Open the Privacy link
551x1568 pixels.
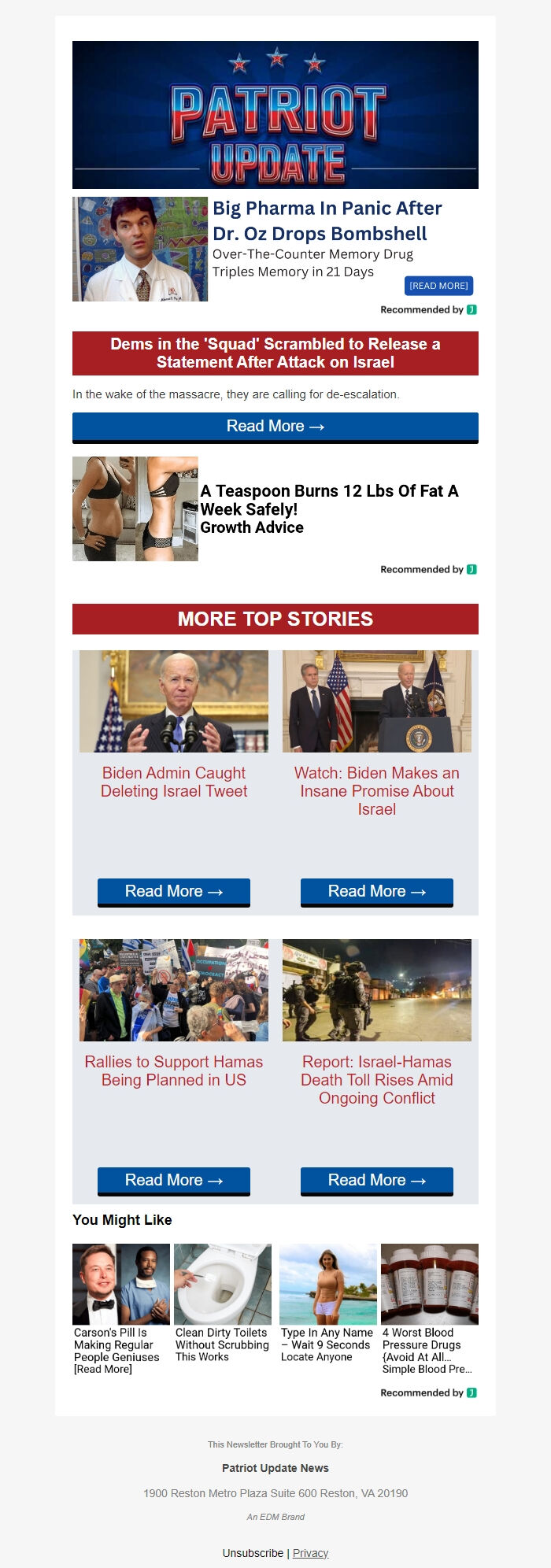click(310, 1553)
